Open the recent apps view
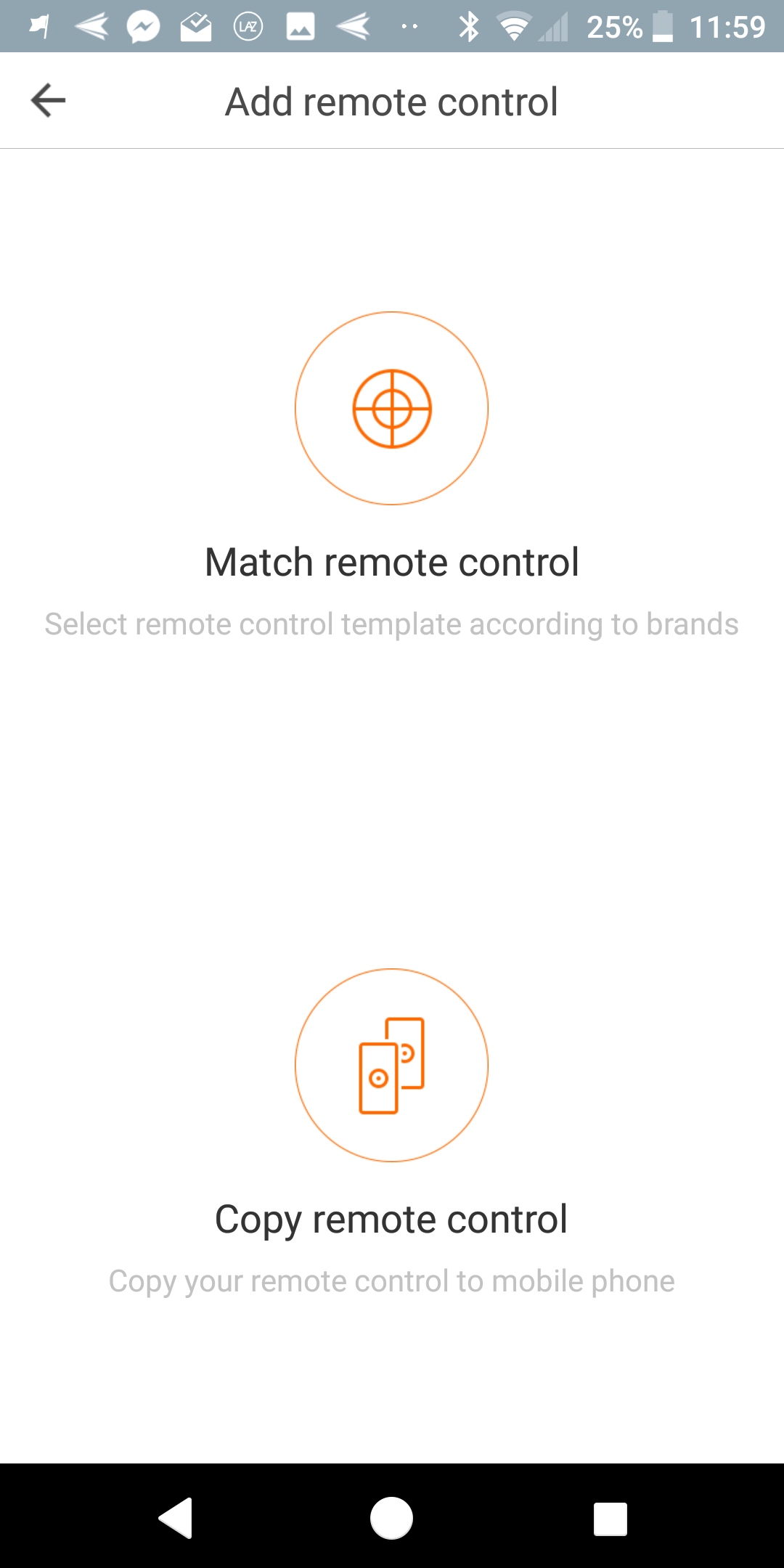 (x=610, y=1518)
